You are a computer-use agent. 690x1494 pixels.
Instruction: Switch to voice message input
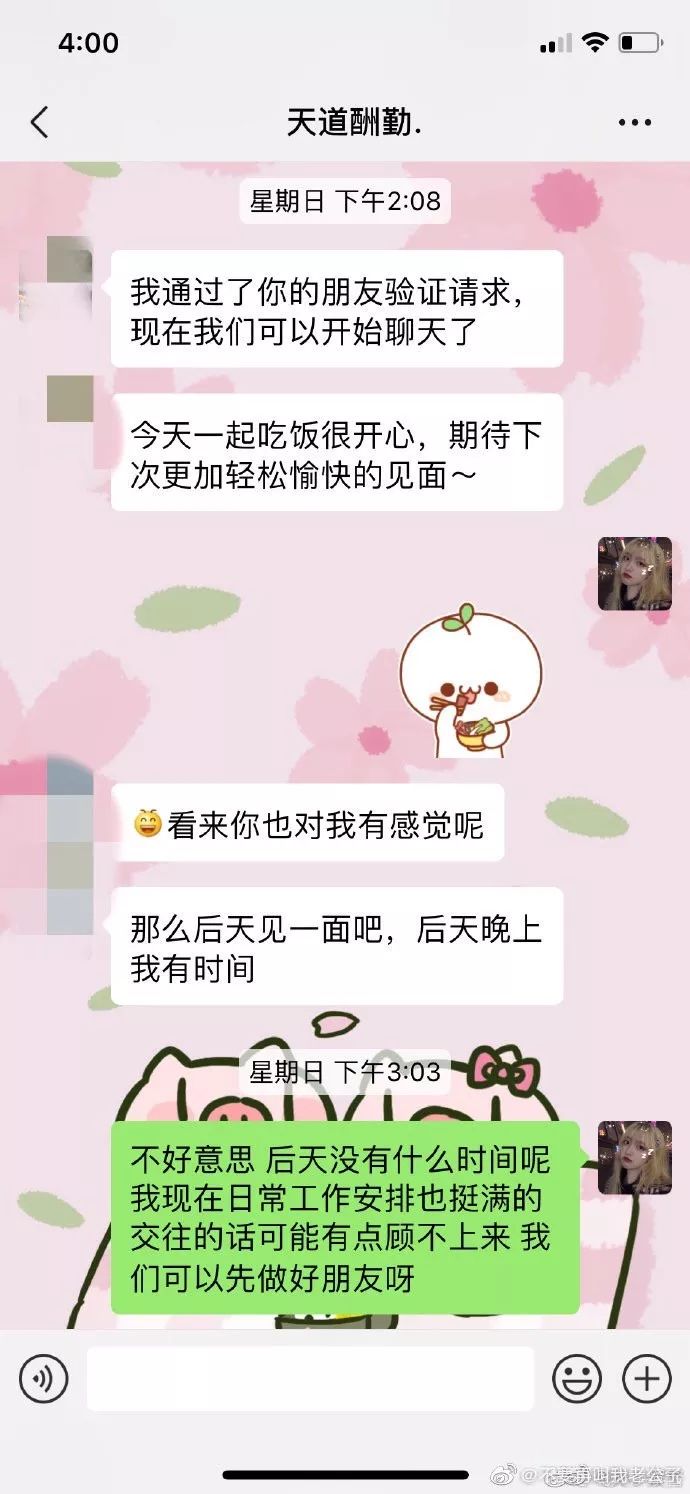[x=44, y=1380]
